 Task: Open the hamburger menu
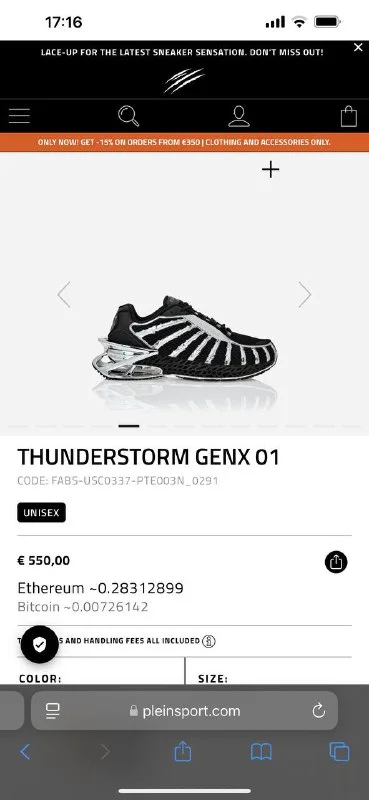coord(19,116)
